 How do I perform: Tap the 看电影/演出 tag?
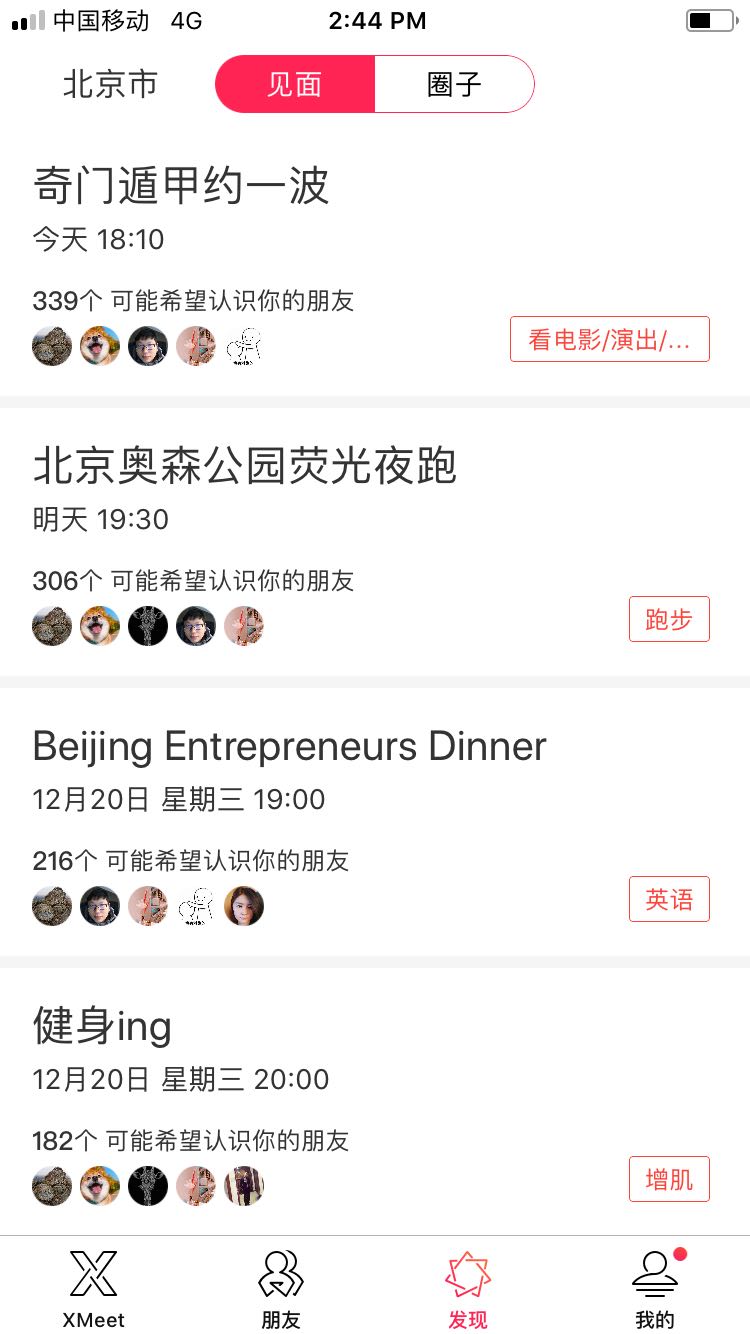610,339
